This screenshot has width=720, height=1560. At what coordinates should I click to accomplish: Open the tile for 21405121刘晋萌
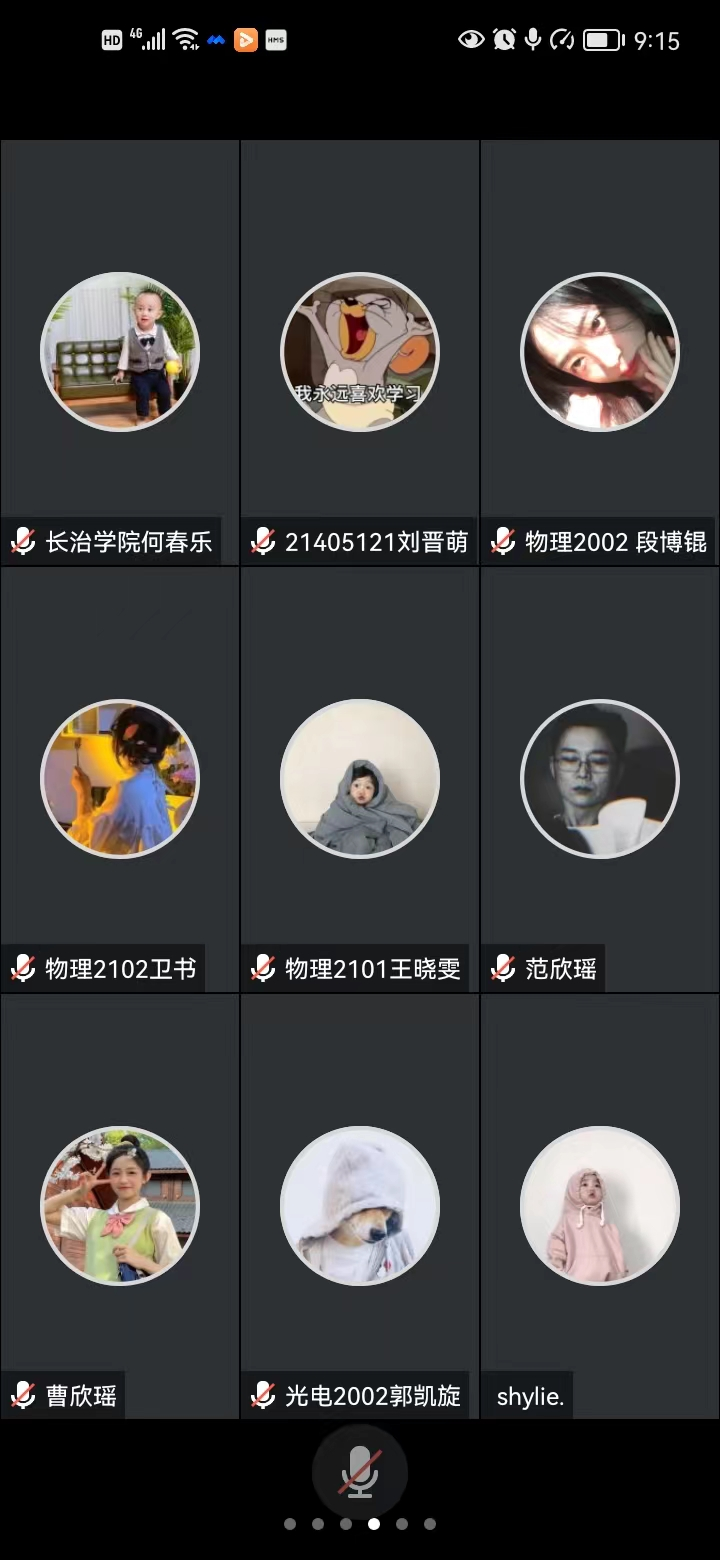[360, 352]
